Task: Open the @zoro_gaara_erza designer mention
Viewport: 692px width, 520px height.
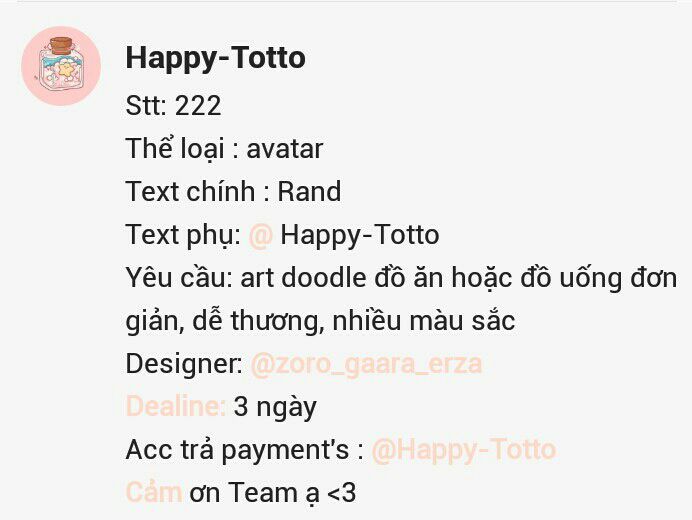Action: pos(366,364)
